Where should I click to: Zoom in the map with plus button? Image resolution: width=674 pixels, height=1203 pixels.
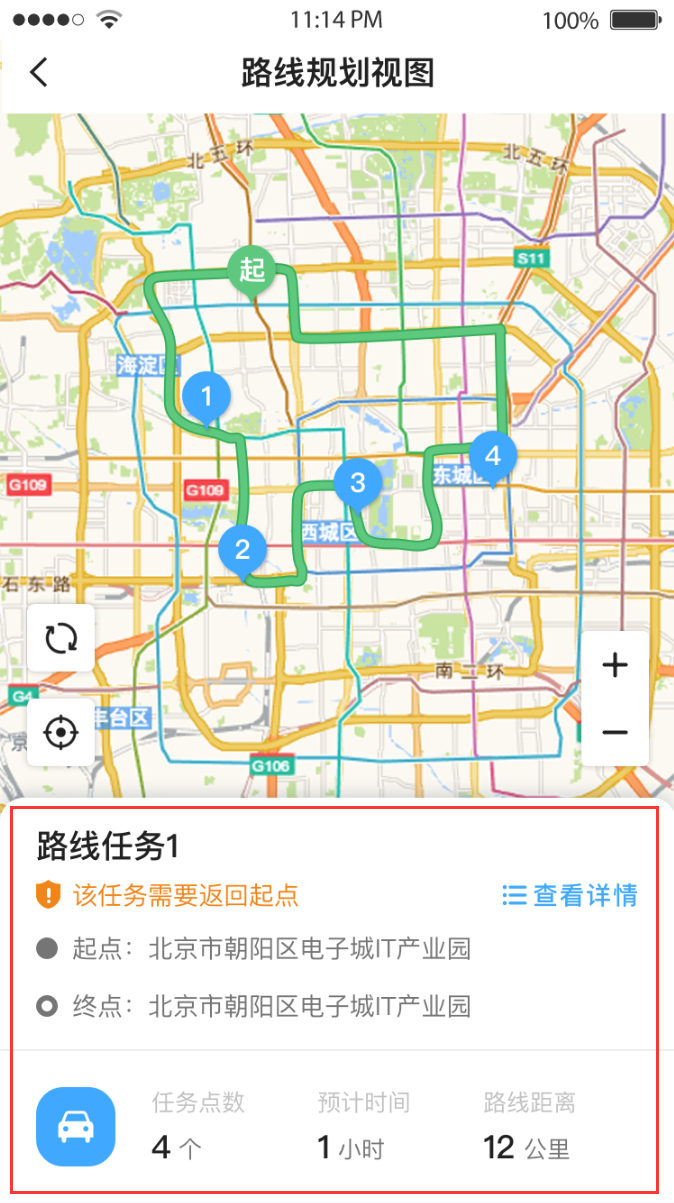pyautogui.click(x=615, y=665)
